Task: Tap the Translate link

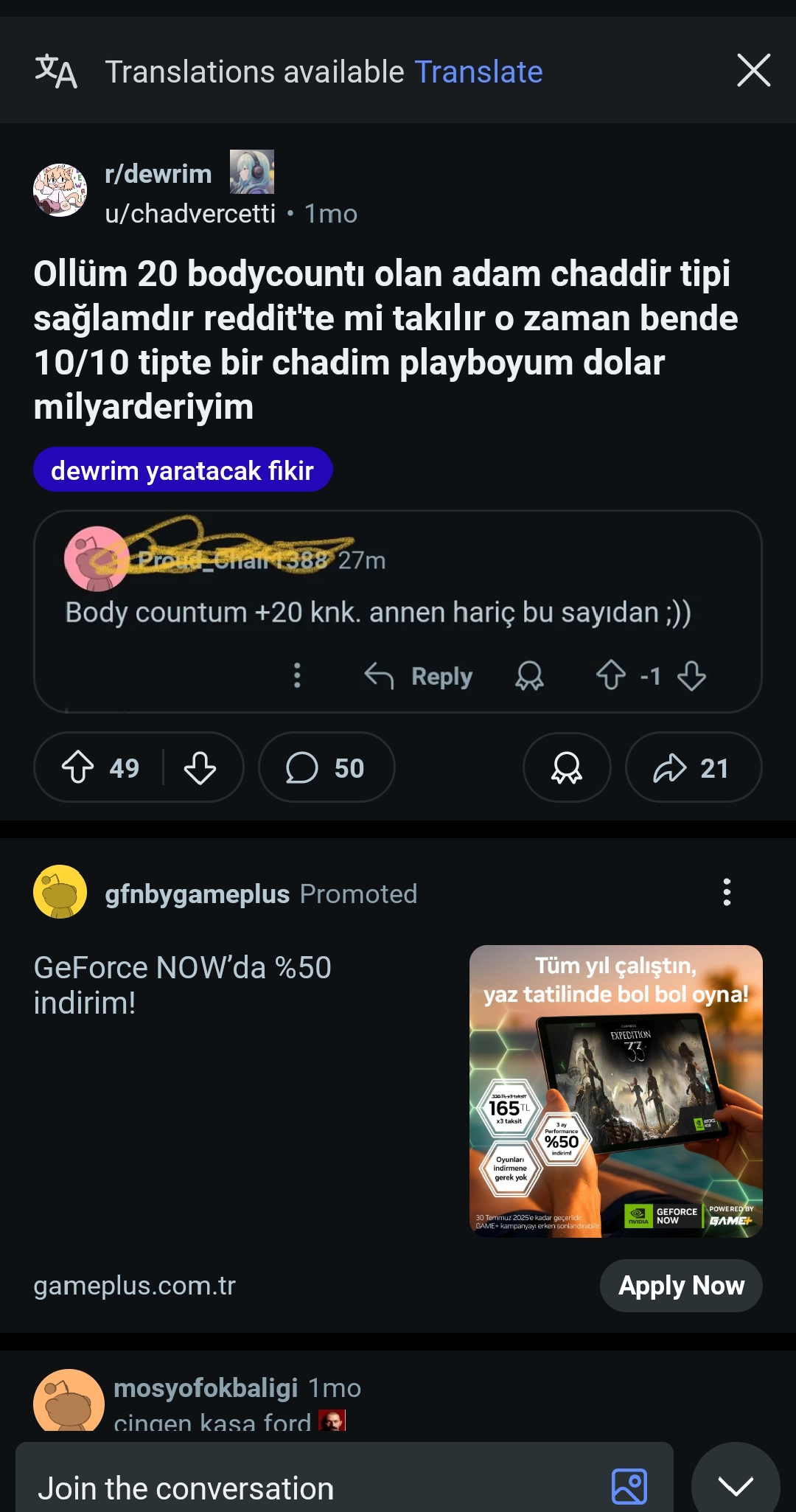Action: (478, 72)
